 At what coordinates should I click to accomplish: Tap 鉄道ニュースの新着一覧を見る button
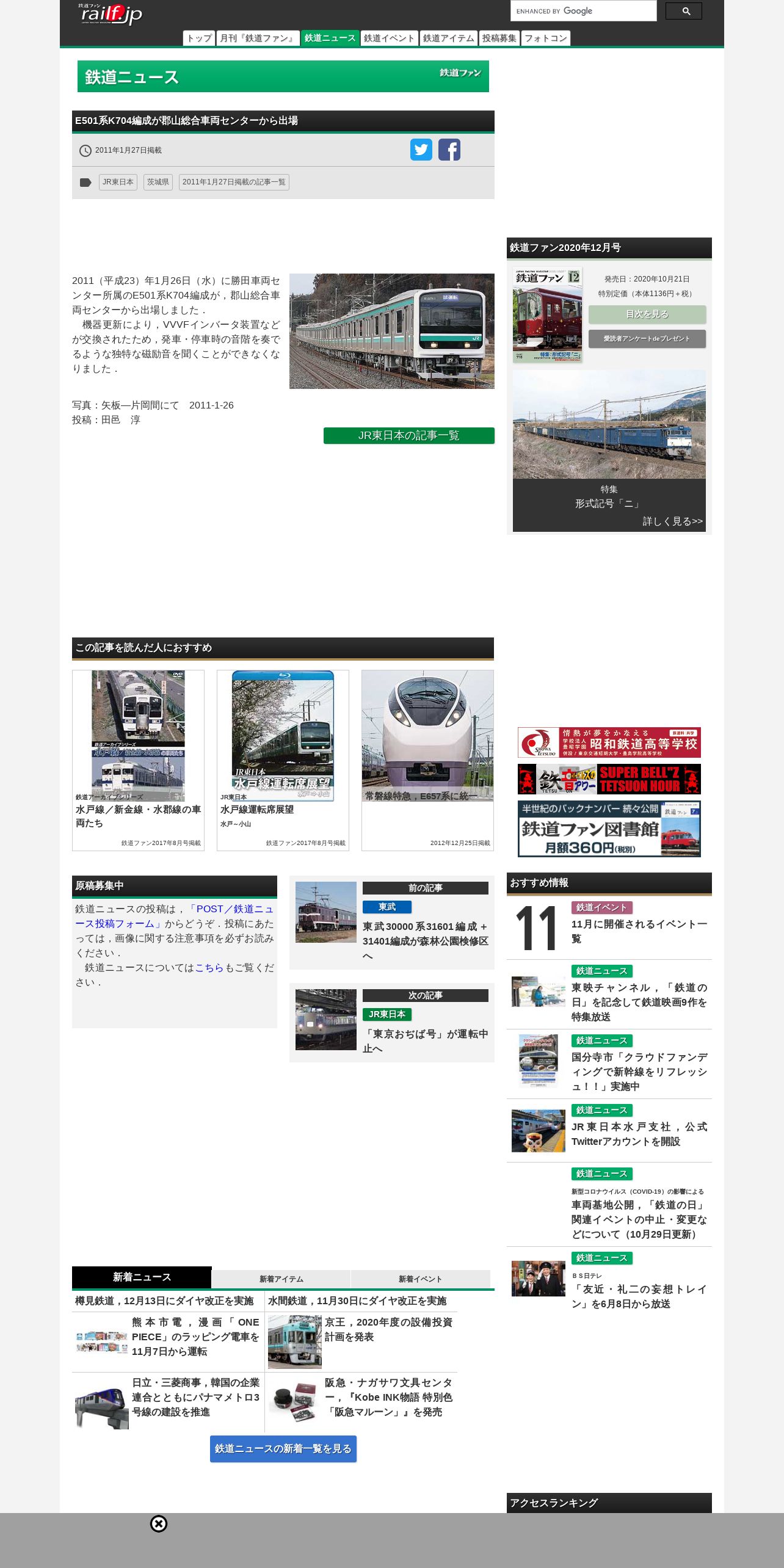(x=283, y=1448)
